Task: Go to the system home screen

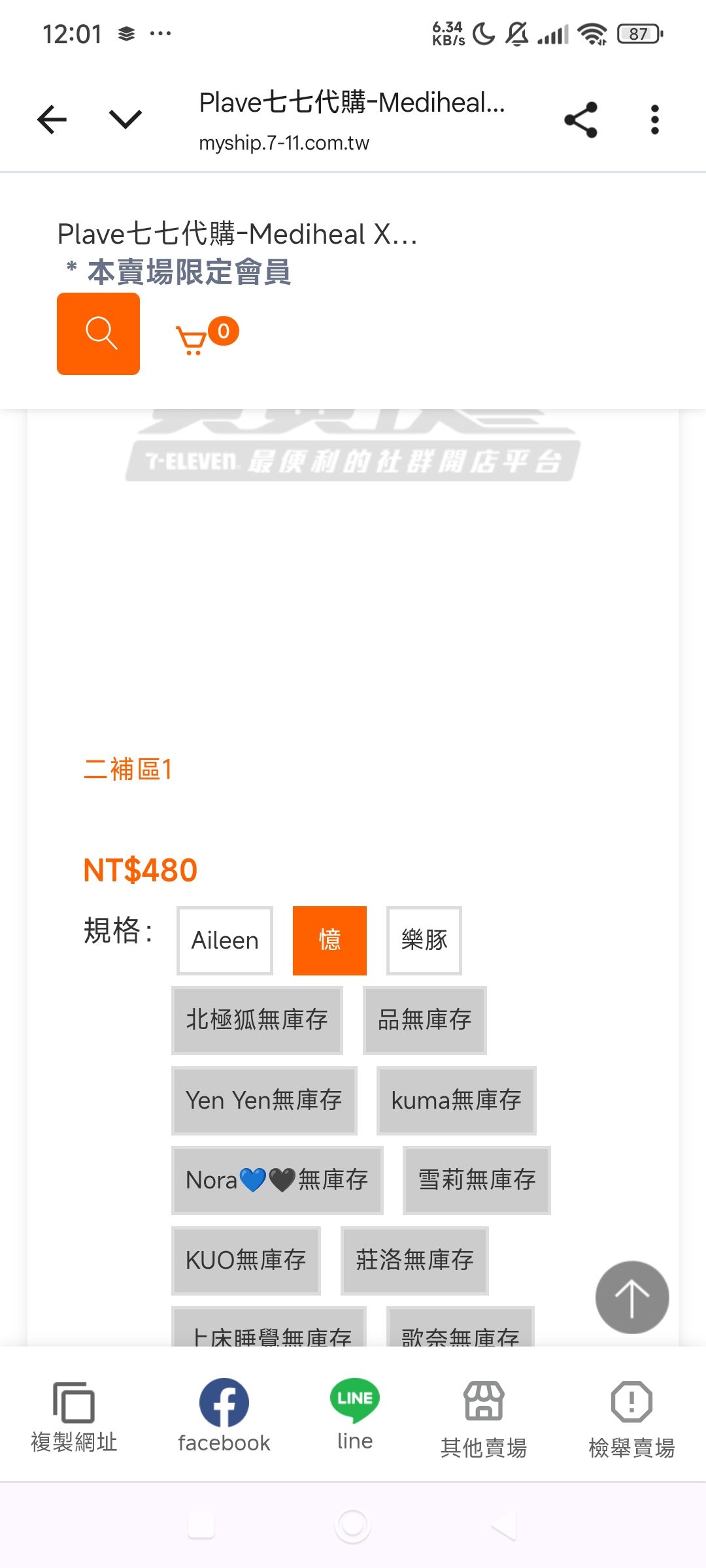Action: [353, 1526]
